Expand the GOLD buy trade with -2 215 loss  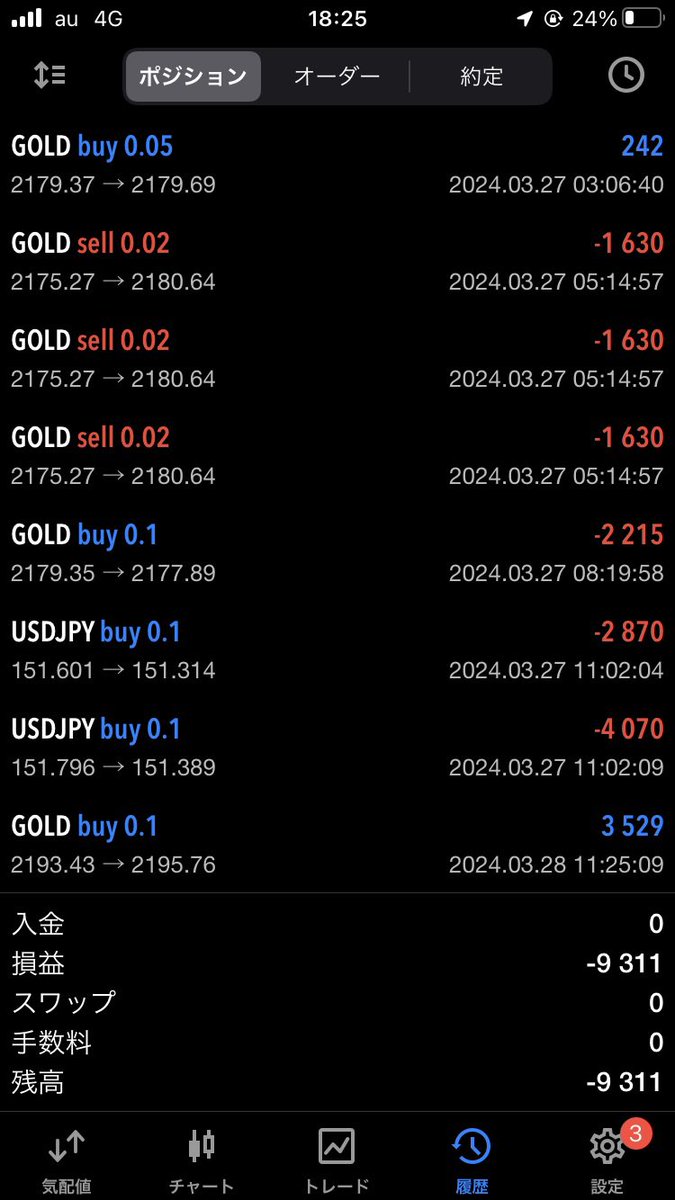coord(337,553)
